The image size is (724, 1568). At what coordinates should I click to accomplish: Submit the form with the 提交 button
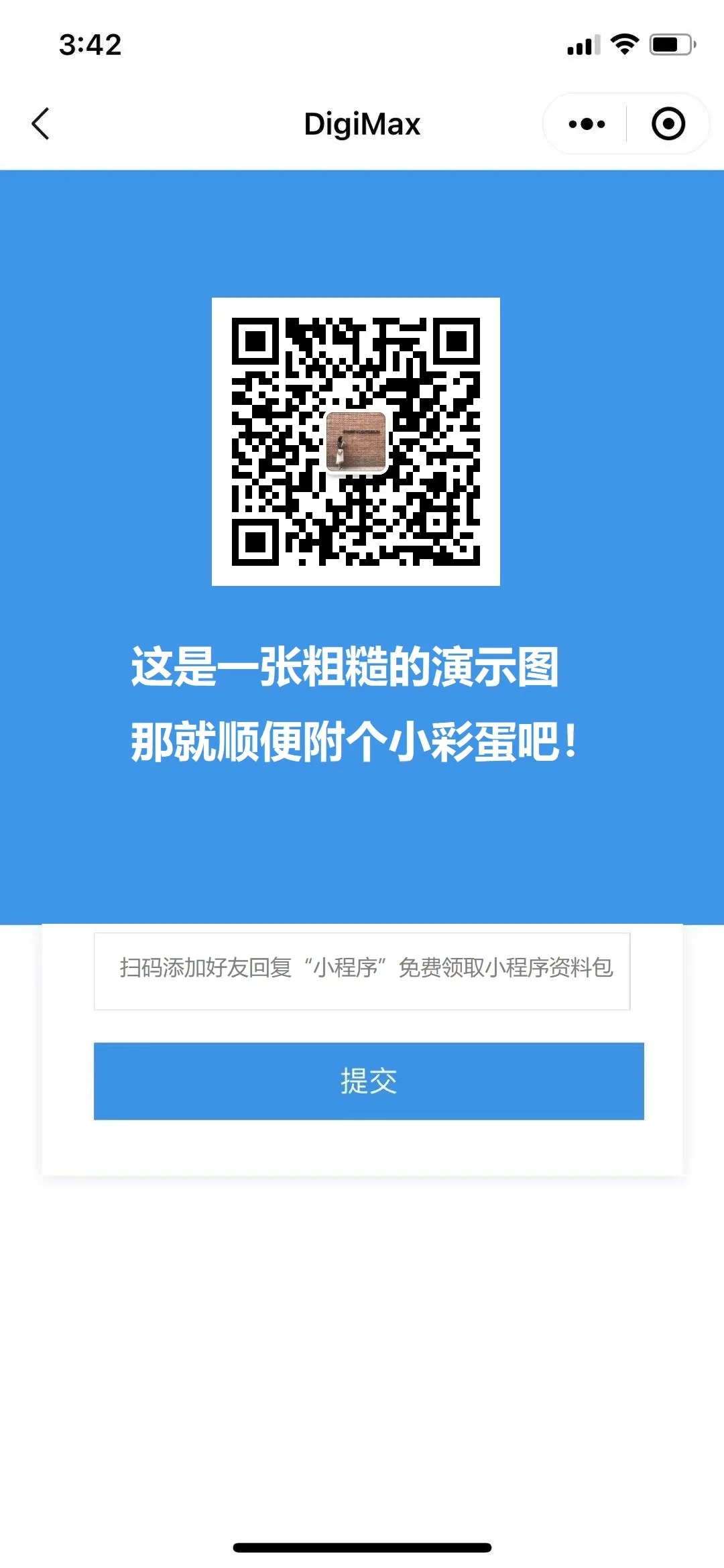(x=369, y=1081)
